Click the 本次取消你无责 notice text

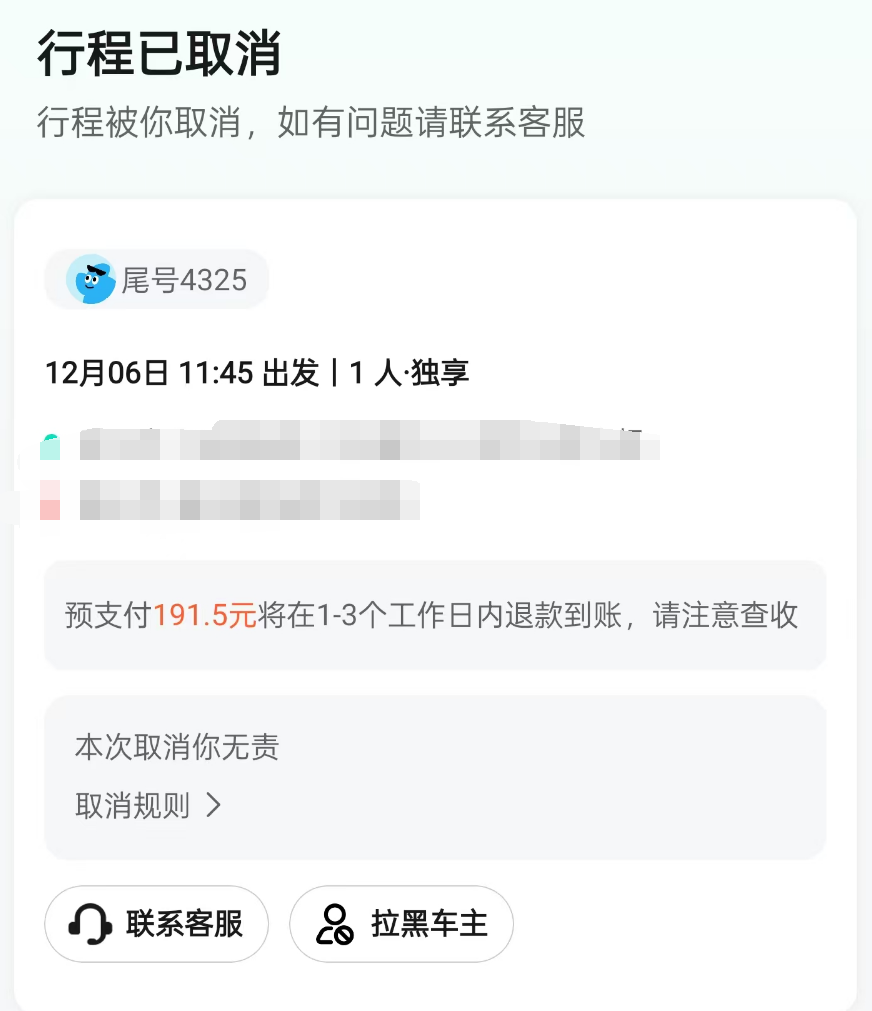point(177,747)
